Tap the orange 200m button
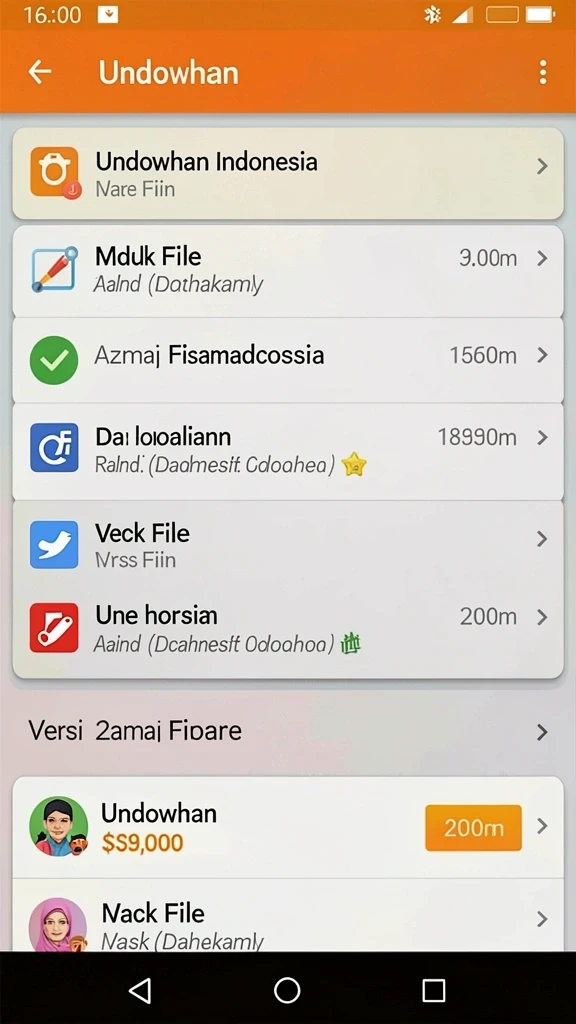Screen dimensions: 576x1024 (473, 827)
